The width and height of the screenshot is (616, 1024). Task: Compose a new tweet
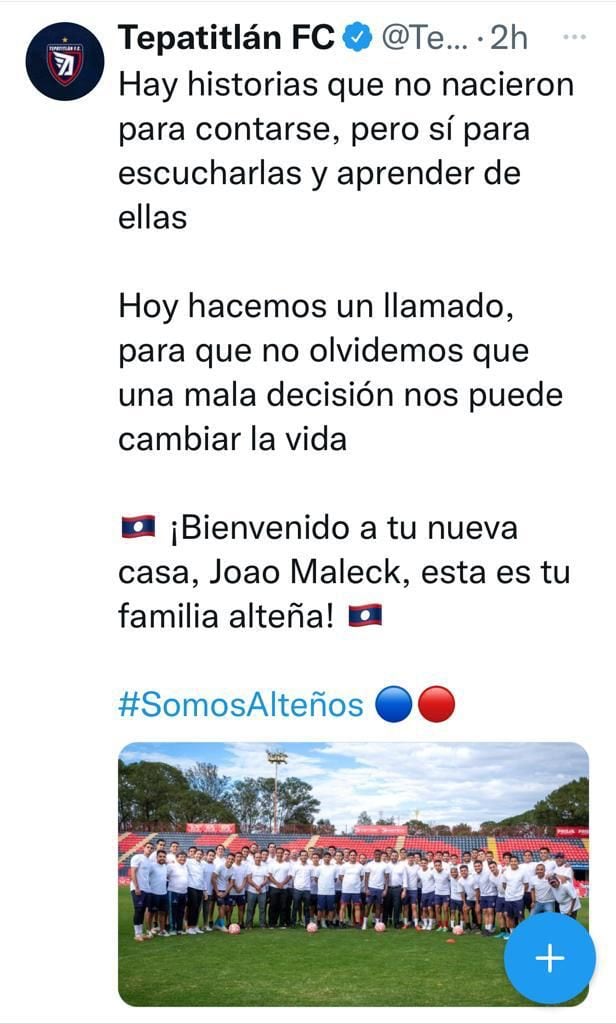pos(549,958)
